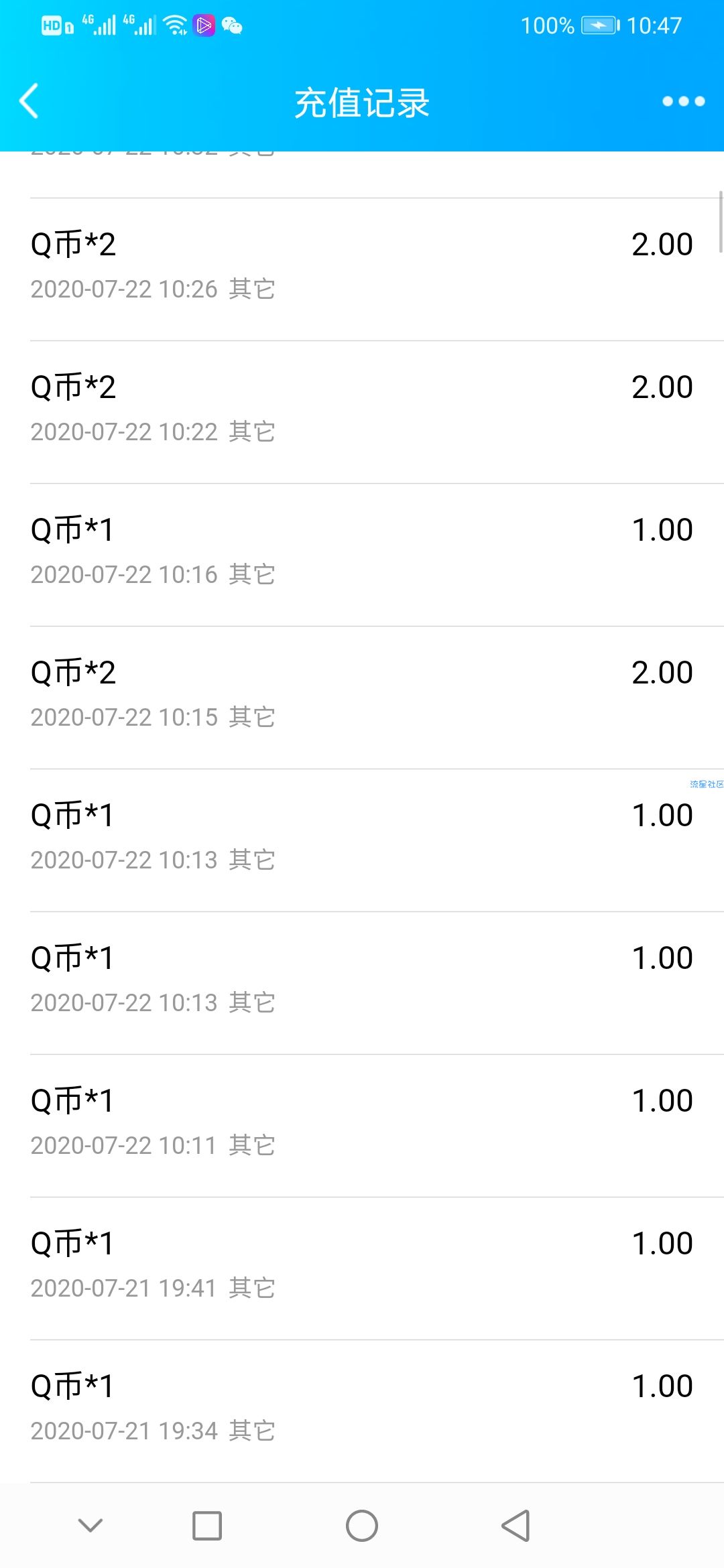This screenshot has height=1568, width=724.
Task: Tap the system home button
Action: click(362, 1526)
